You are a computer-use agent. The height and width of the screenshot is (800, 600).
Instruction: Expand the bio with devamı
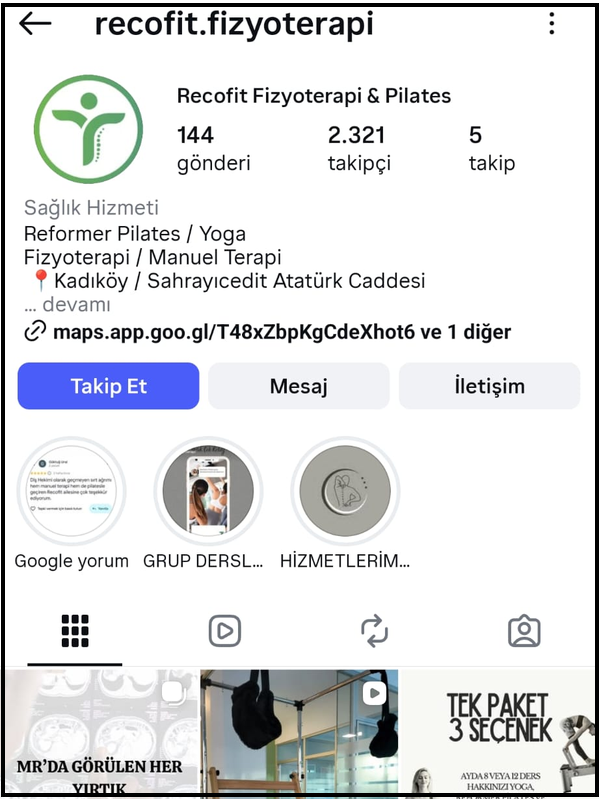pyautogui.click(x=68, y=305)
